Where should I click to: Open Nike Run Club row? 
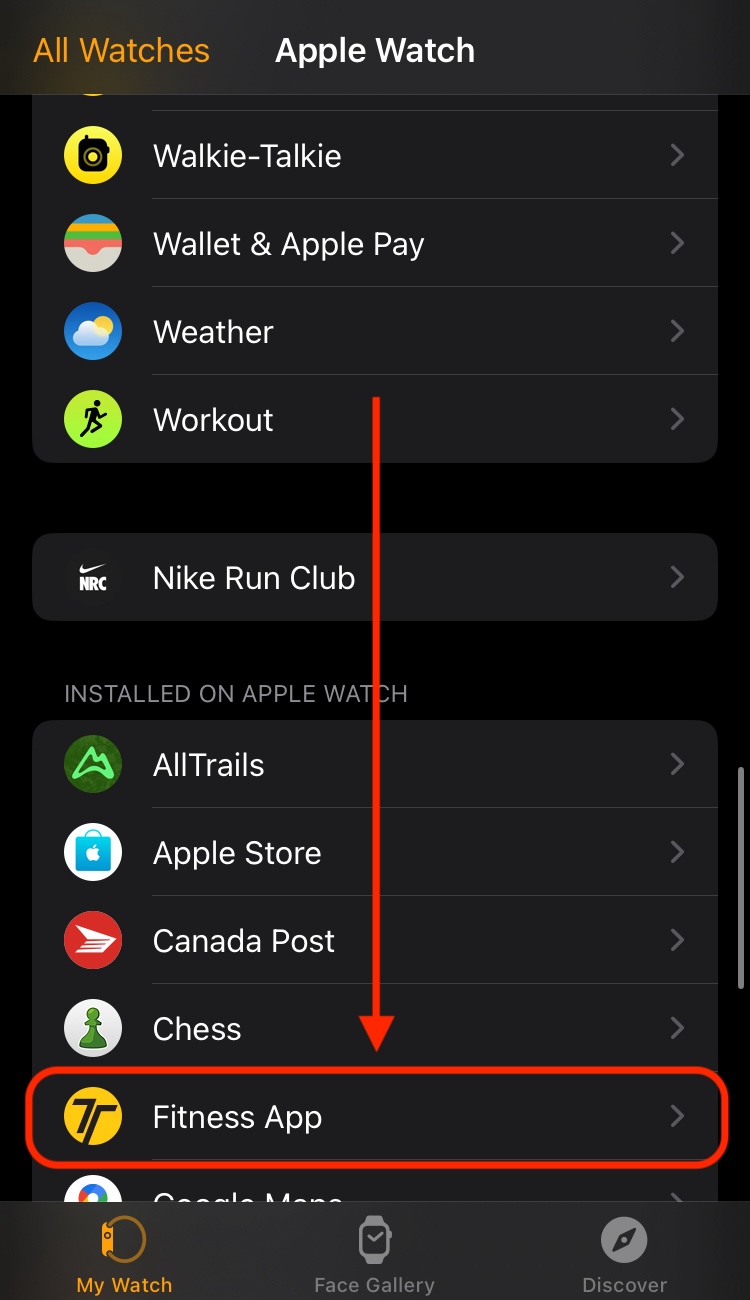(375, 578)
